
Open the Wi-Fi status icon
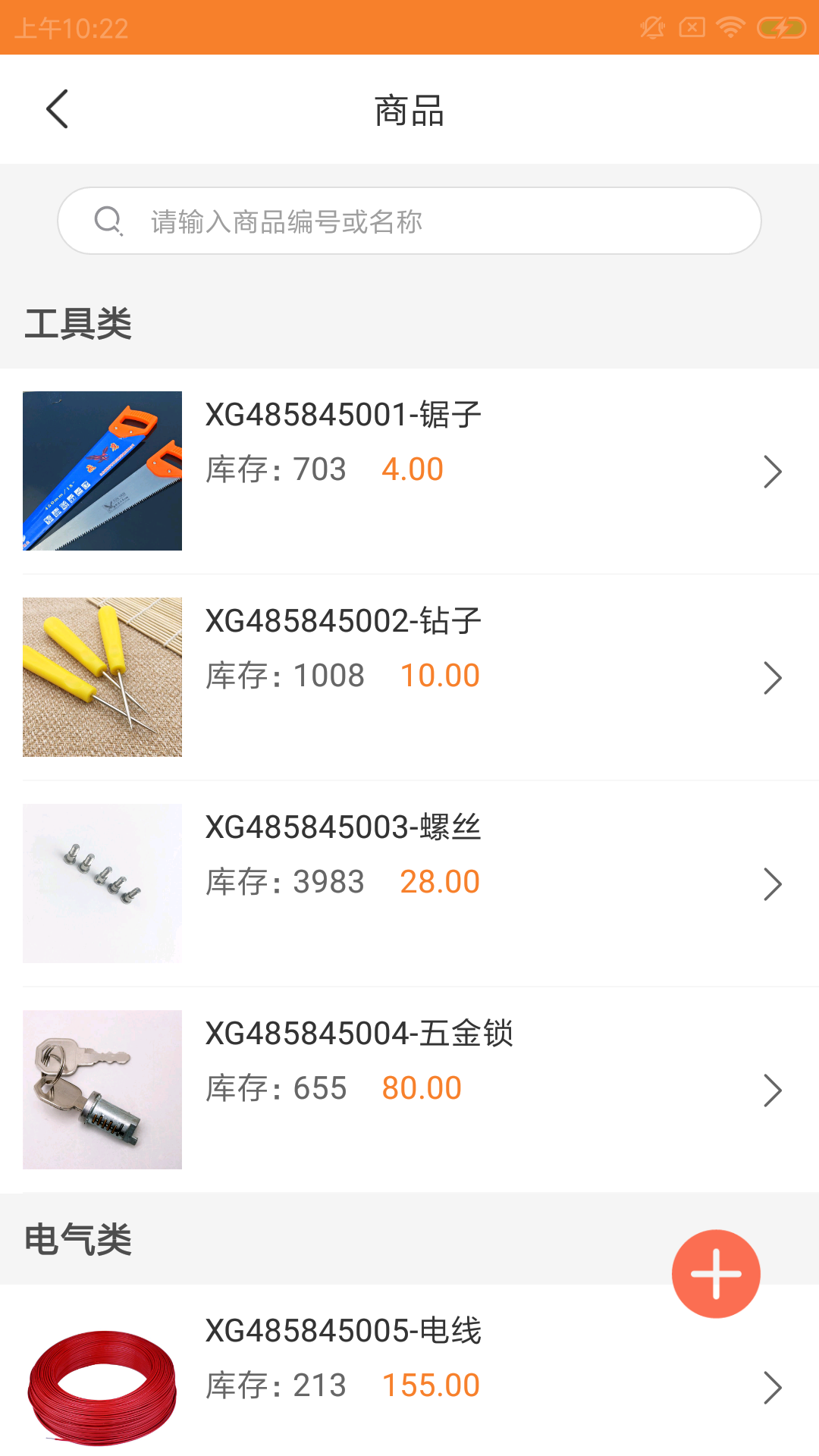tap(729, 27)
